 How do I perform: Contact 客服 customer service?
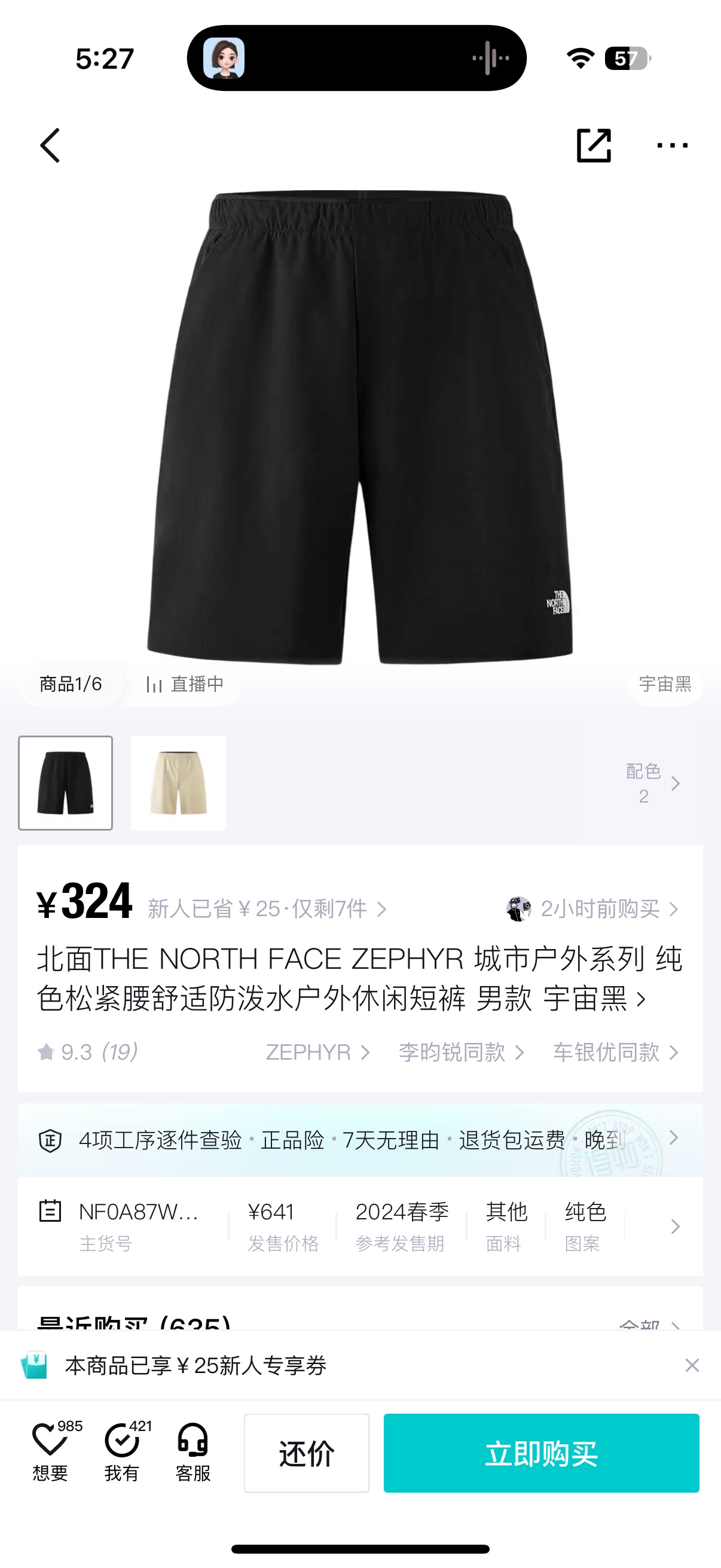click(193, 1452)
